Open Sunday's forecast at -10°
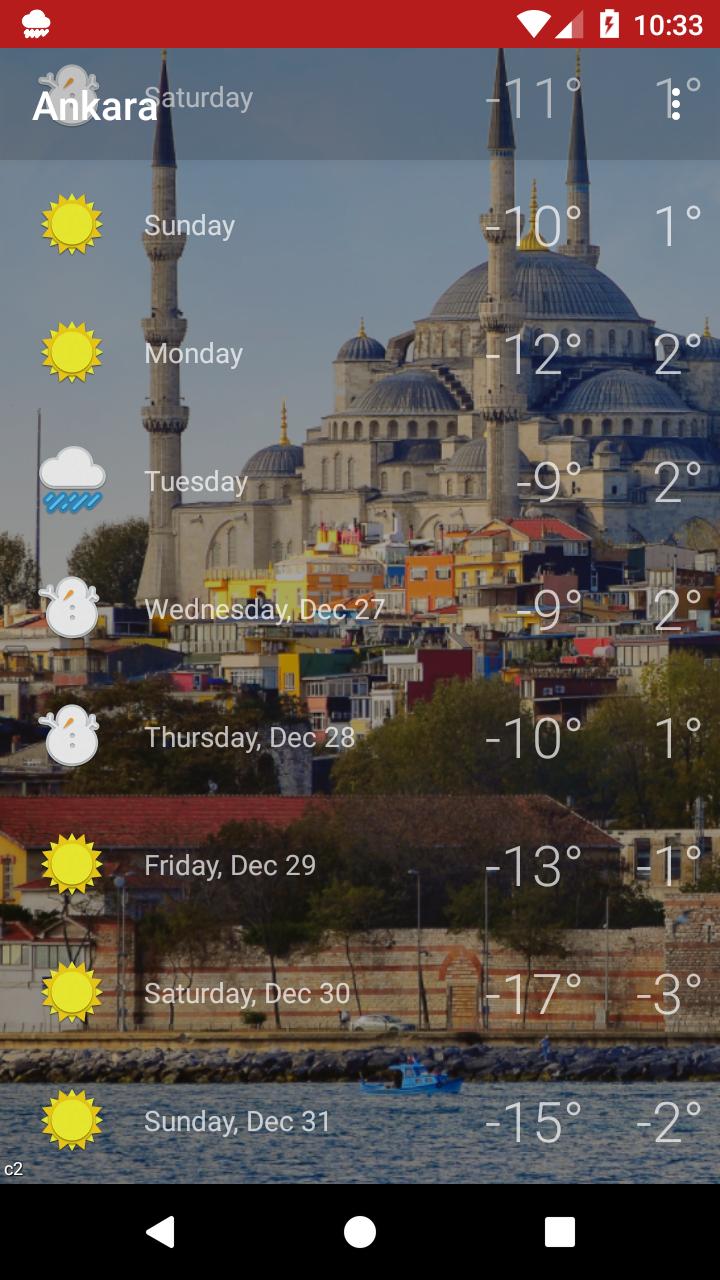Viewport: 720px width, 1280px height. [360, 226]
